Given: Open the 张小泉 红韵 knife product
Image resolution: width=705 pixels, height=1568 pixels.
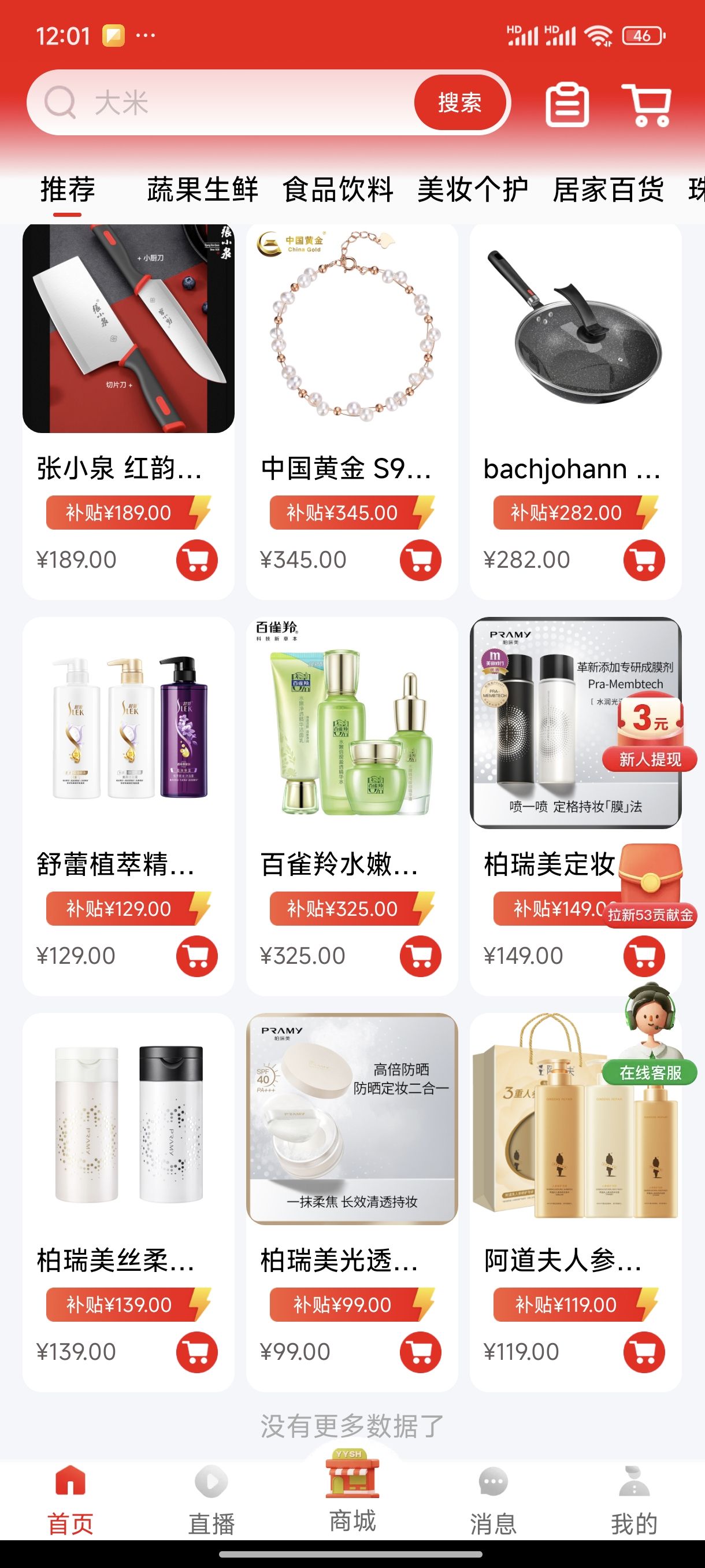Looking at the screenshot, I should 128,329.
